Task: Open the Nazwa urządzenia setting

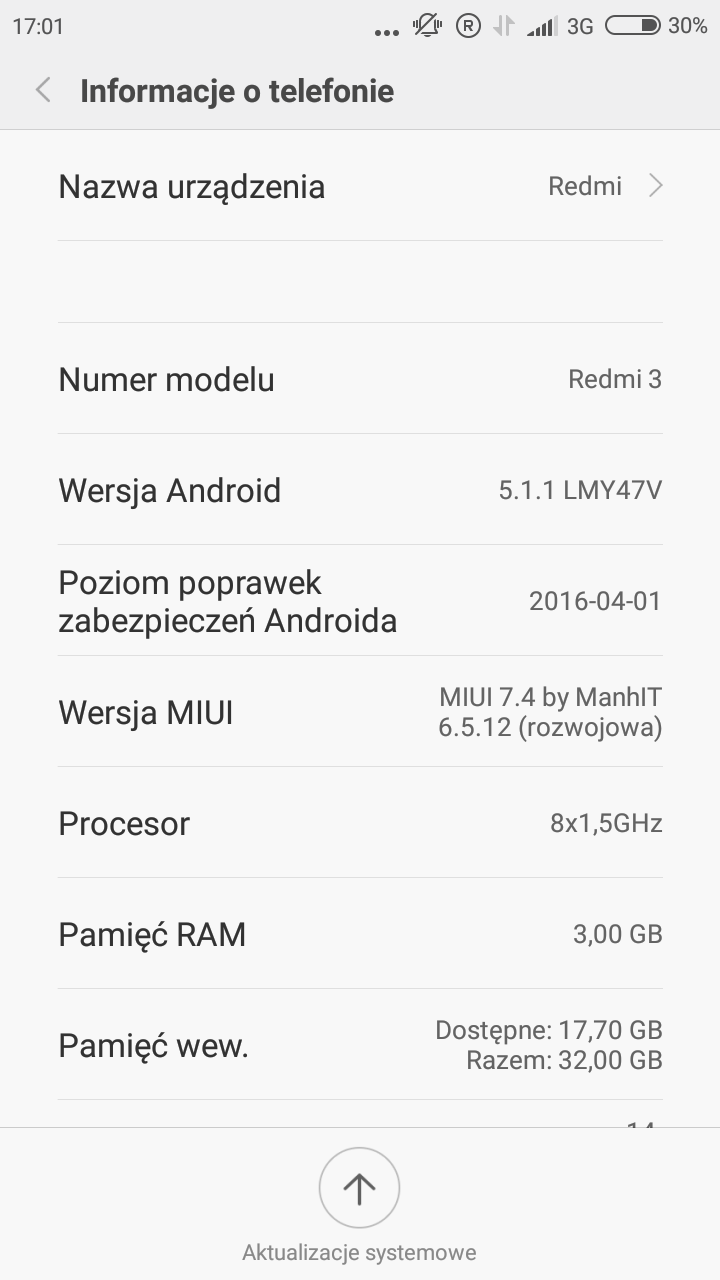Action: 360,187
